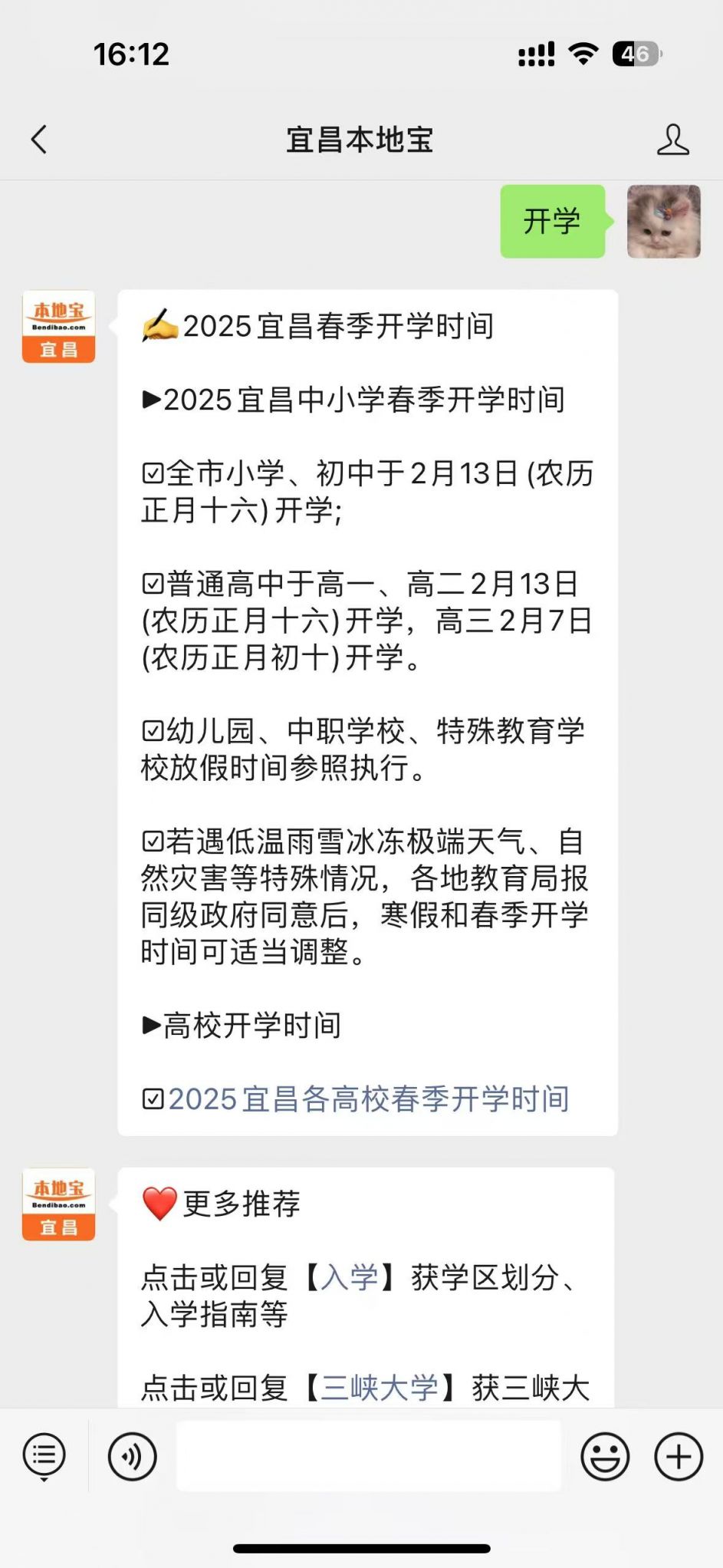Tap my cat avatar next to 开学

click(x=664, y=221)
